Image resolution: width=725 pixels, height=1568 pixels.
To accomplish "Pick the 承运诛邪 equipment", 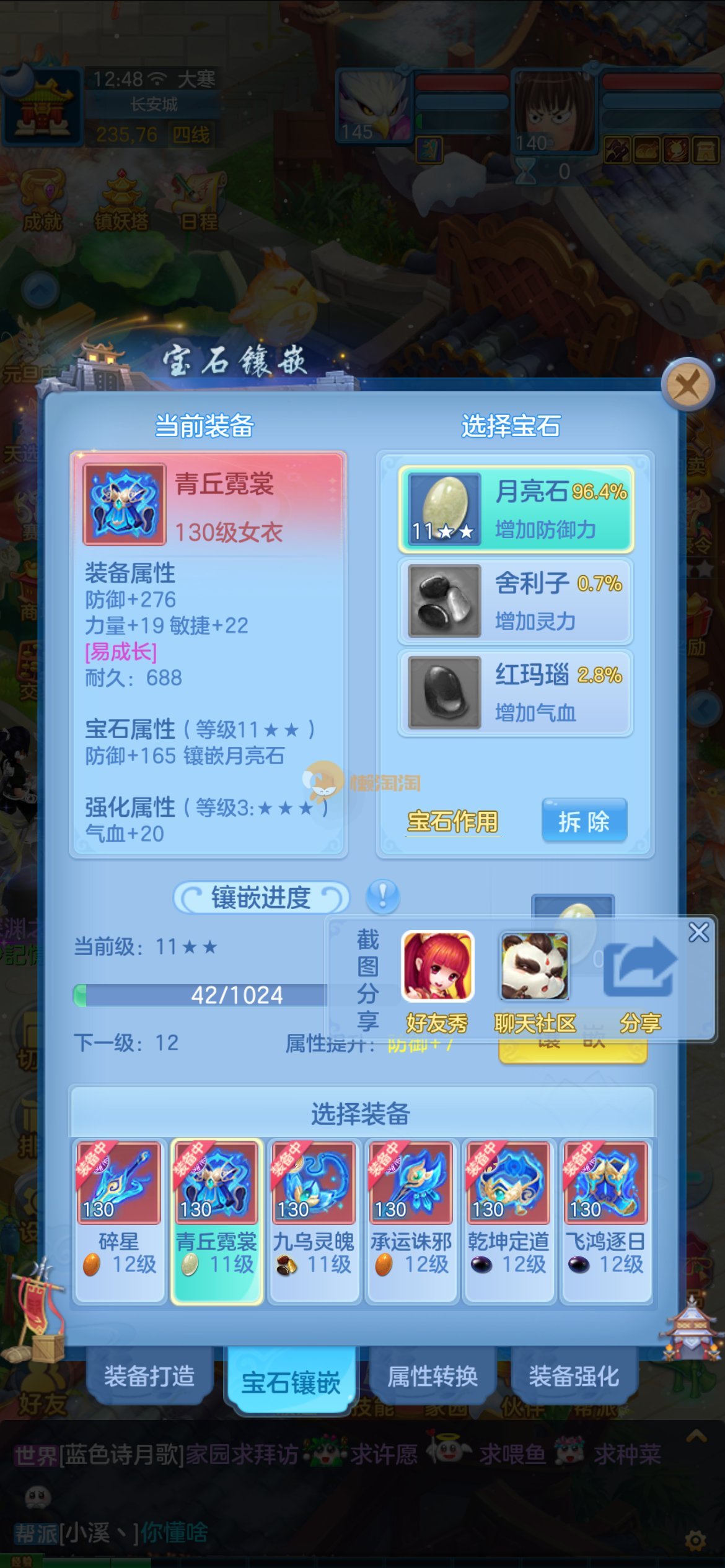I will 411,1221.
